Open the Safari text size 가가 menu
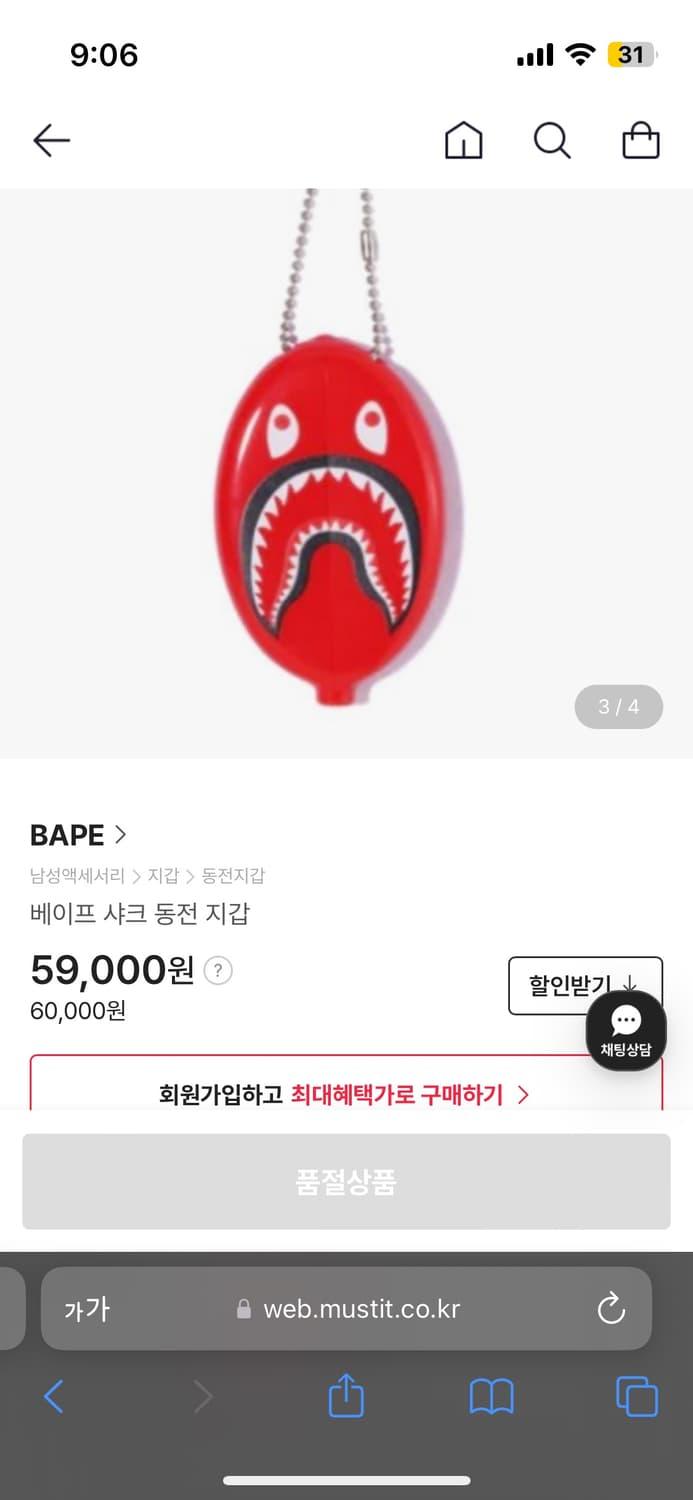 (87, 1309)
